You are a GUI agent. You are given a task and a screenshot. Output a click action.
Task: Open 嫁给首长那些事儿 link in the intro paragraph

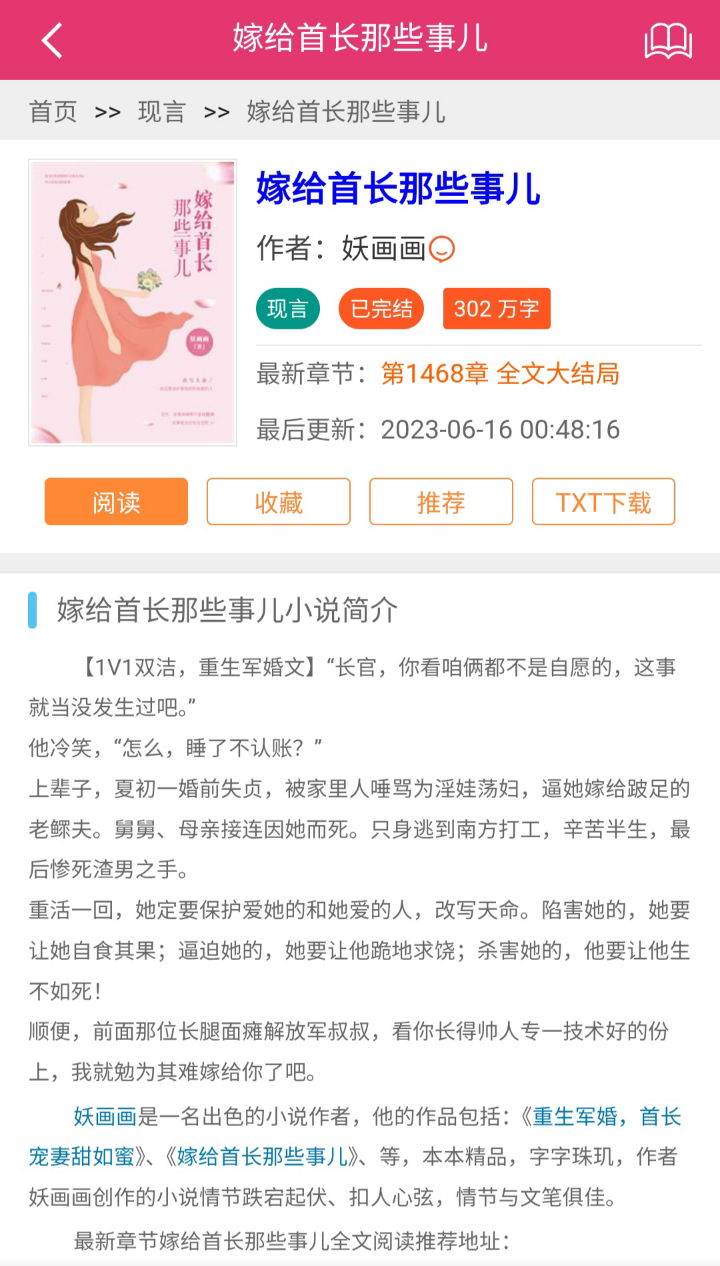coord(263,1156)
